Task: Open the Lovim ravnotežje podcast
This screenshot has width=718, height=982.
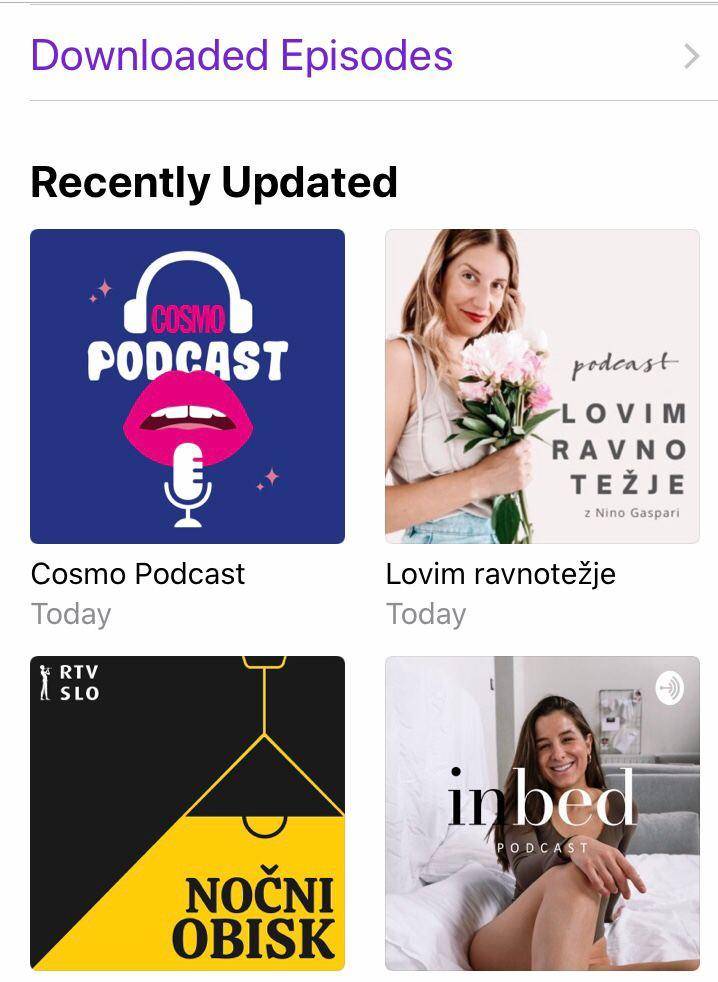Action: tap(542, 386)
